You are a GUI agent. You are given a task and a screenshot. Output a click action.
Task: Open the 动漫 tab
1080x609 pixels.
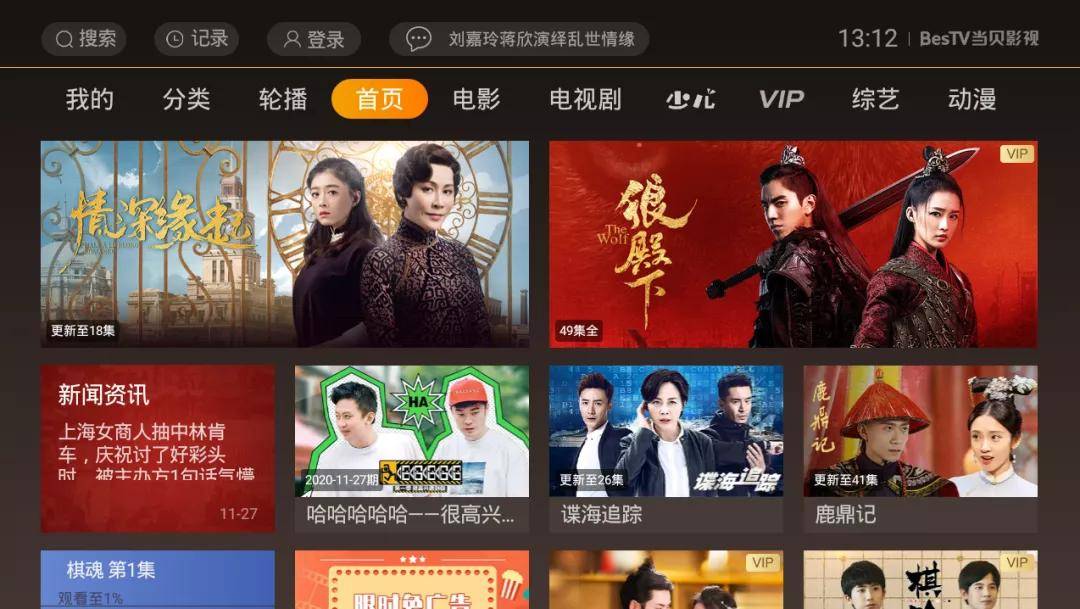point(972,99)
